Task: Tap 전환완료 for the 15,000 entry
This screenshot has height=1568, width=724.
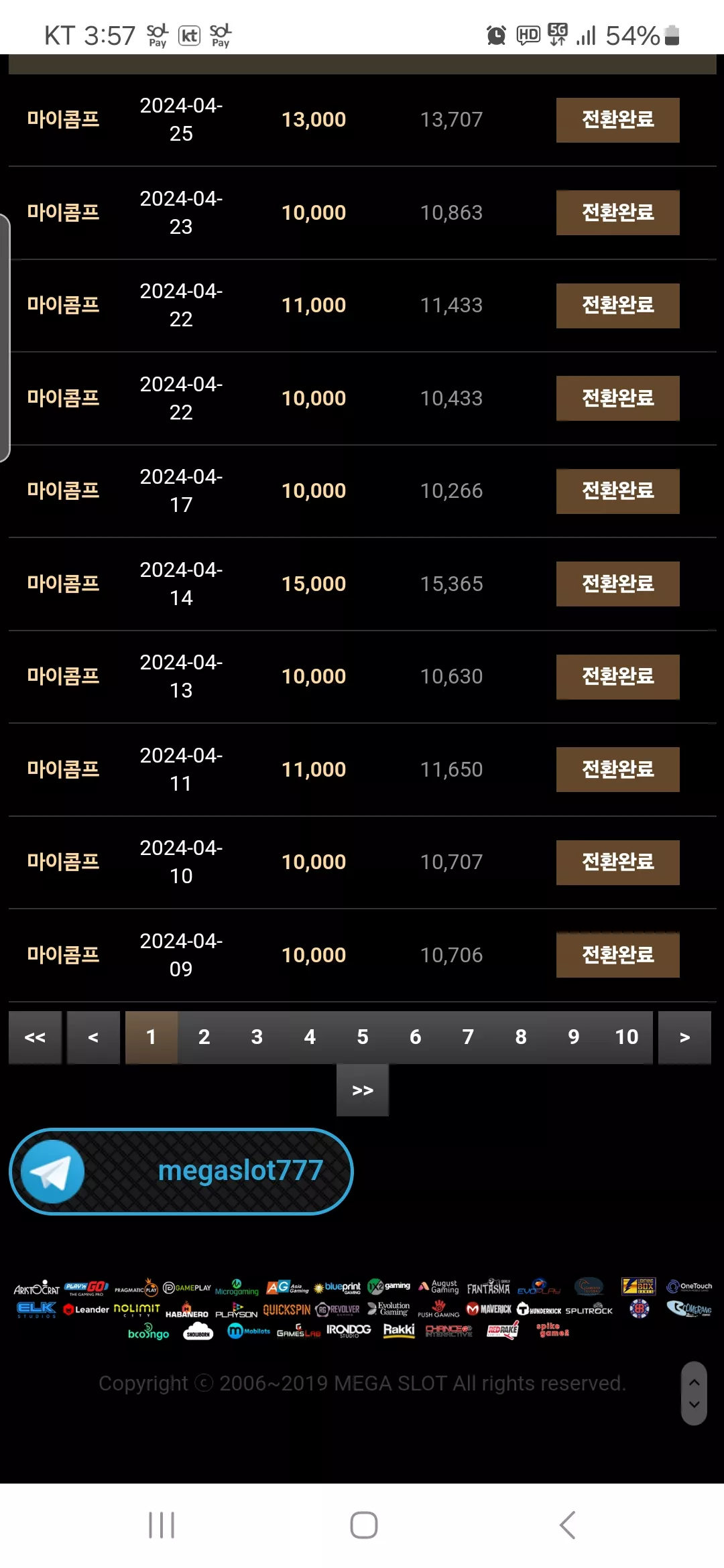Action: pyautogui.click(x=617, y=584)
